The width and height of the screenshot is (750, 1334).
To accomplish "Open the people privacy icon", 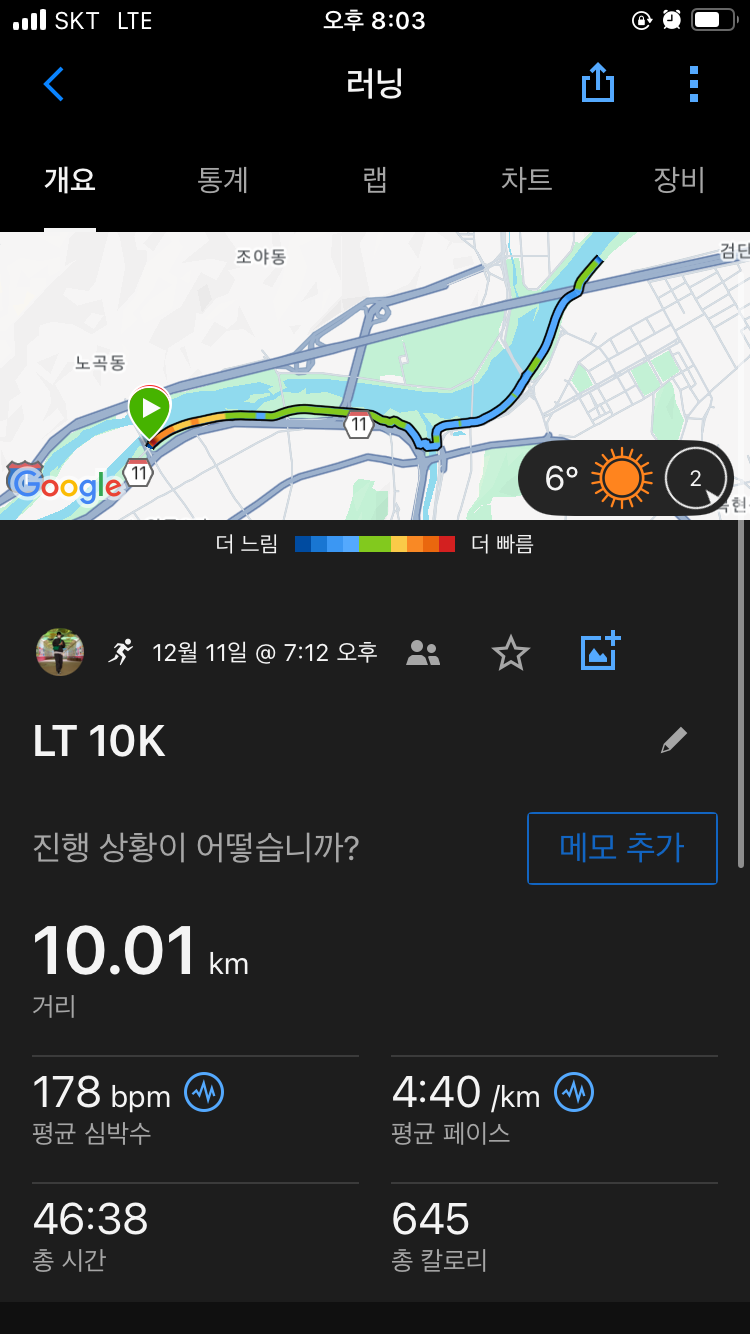I will coord(424,653).
